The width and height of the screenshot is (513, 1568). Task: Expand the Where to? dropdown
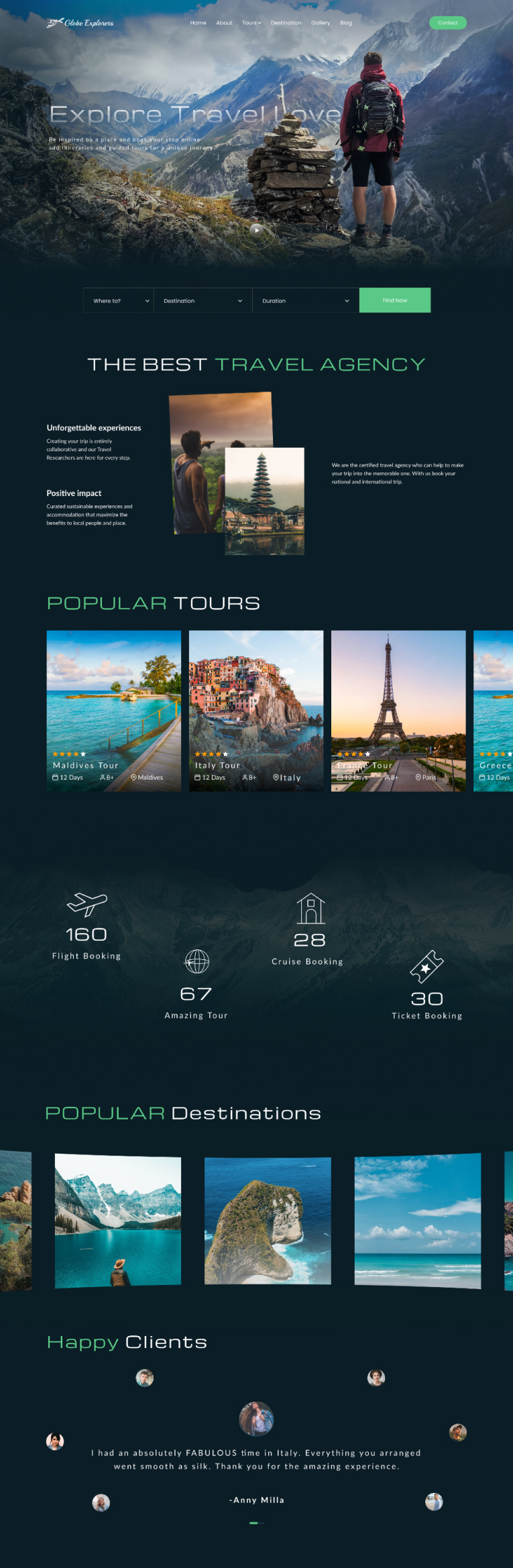[119, 301]
